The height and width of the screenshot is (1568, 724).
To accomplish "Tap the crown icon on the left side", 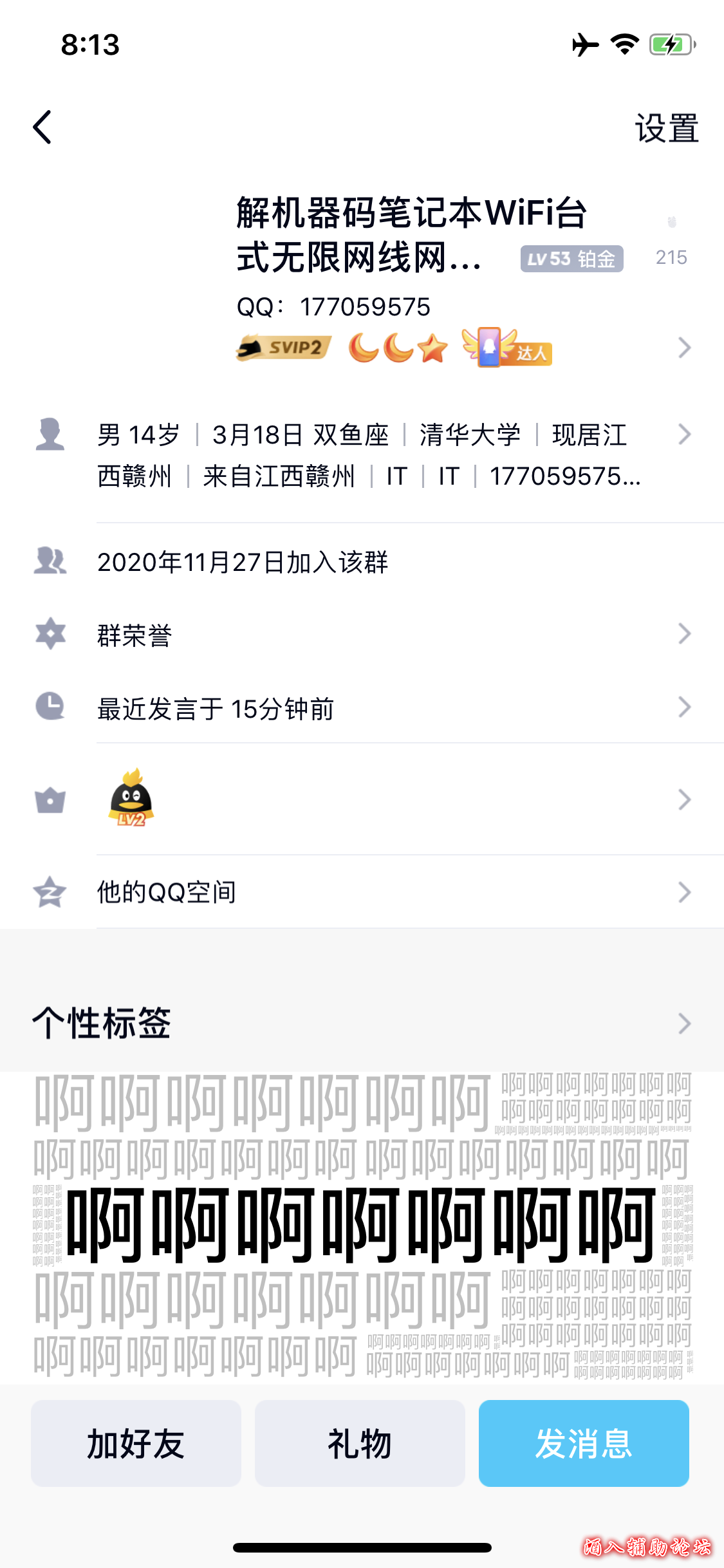I will (50, 800).
